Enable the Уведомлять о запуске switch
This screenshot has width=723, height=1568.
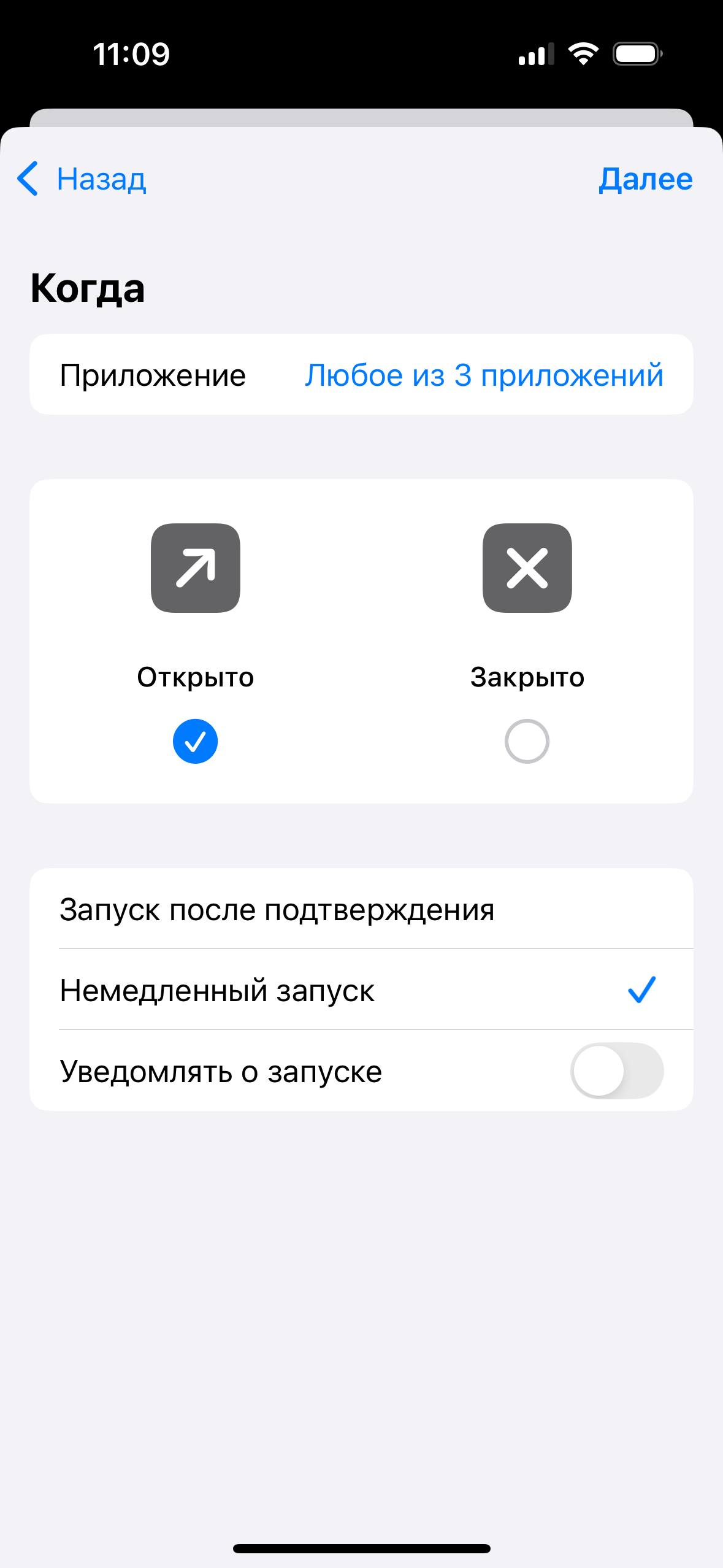(616, 1071)
